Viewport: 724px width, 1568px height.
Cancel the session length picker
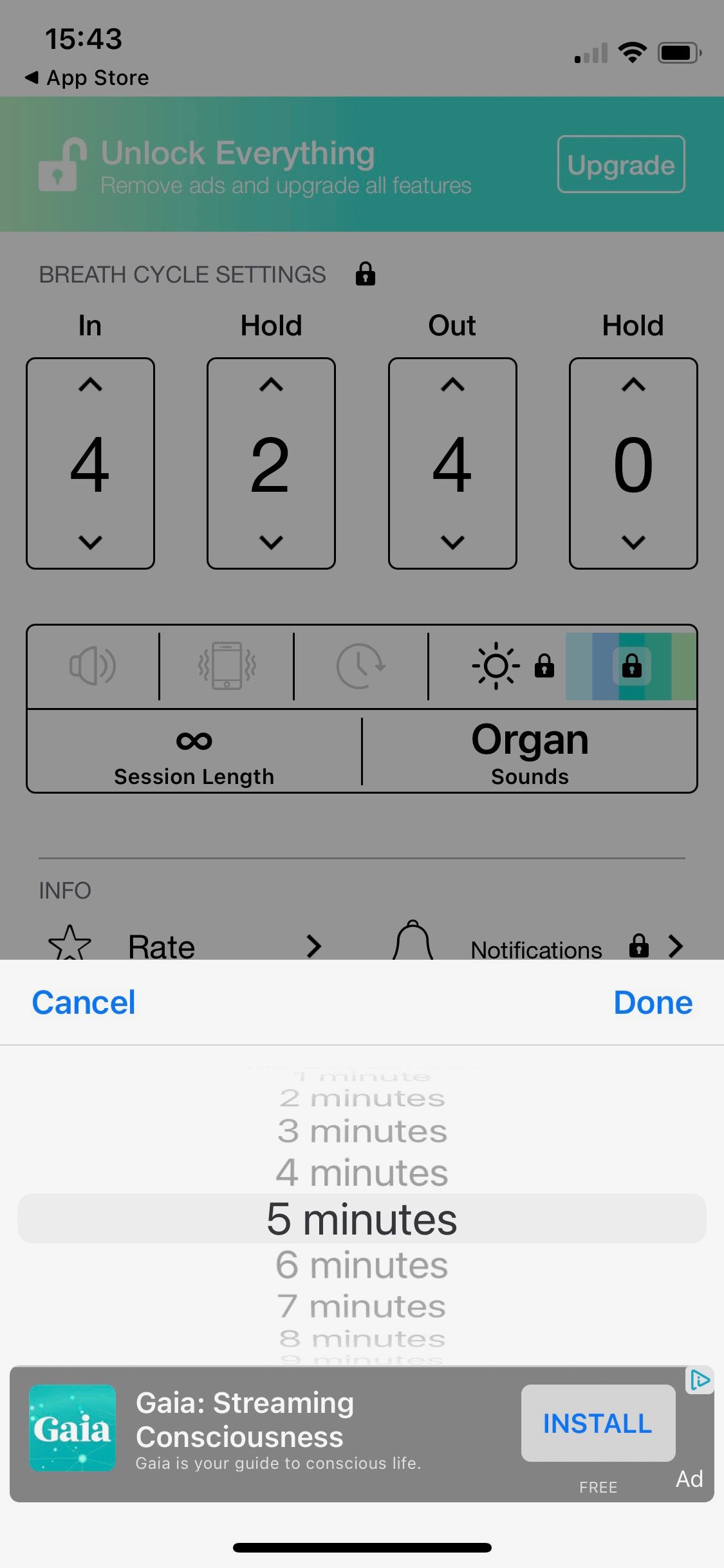click(x=84, y=1003)
